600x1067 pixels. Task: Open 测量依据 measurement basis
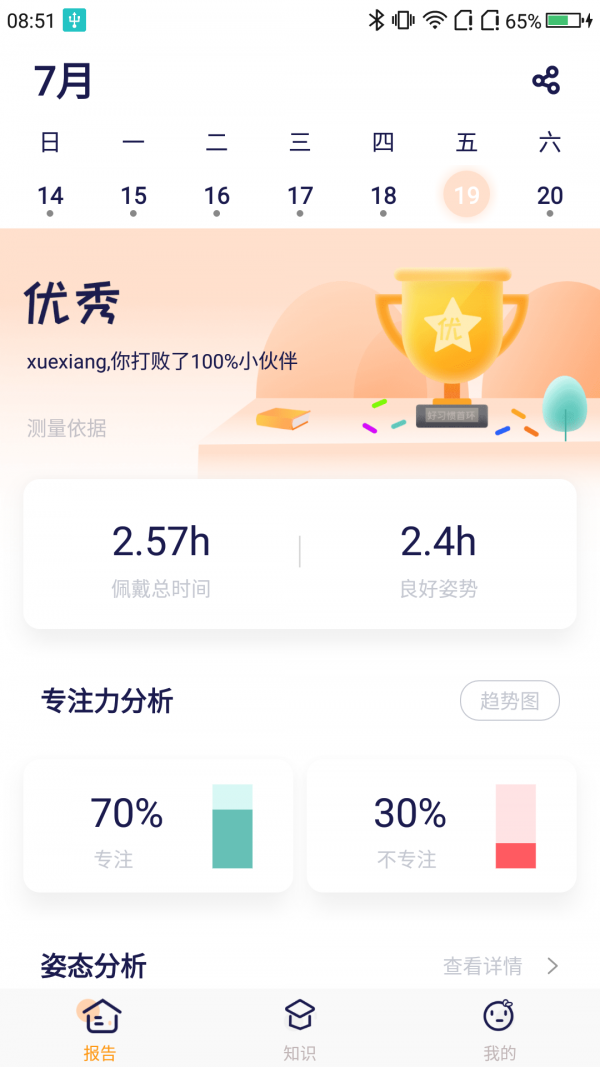point(66,429)
